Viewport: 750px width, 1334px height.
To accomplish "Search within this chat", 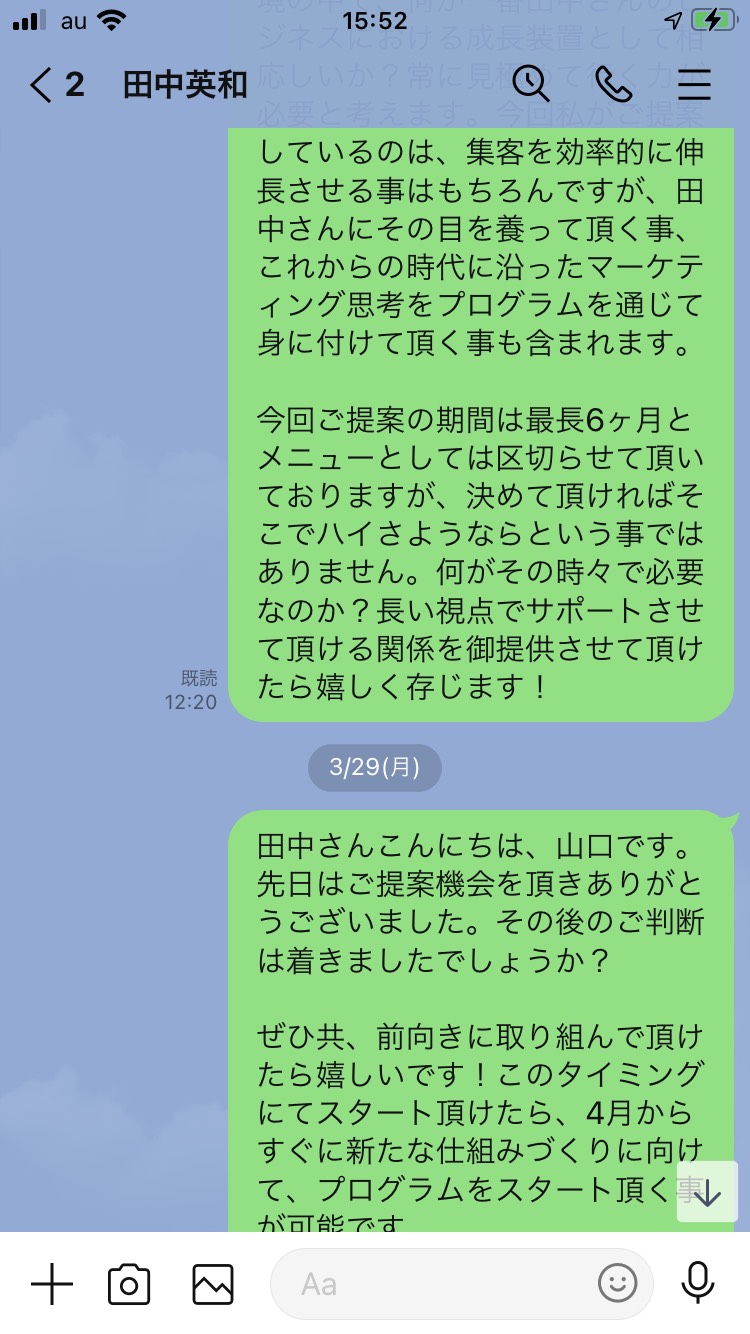I will click(531, 84).
